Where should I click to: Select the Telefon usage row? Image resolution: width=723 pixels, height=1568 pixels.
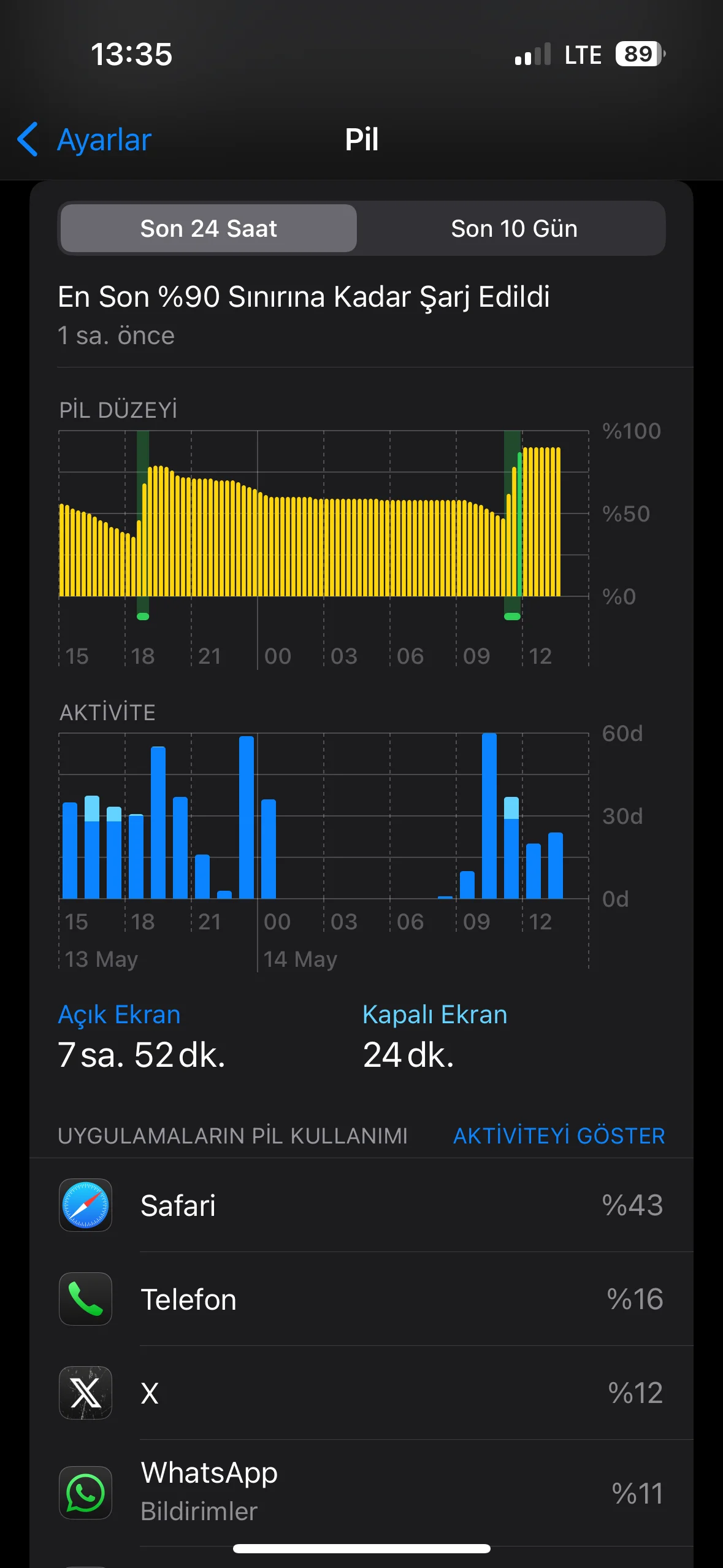coord(361,1299)
